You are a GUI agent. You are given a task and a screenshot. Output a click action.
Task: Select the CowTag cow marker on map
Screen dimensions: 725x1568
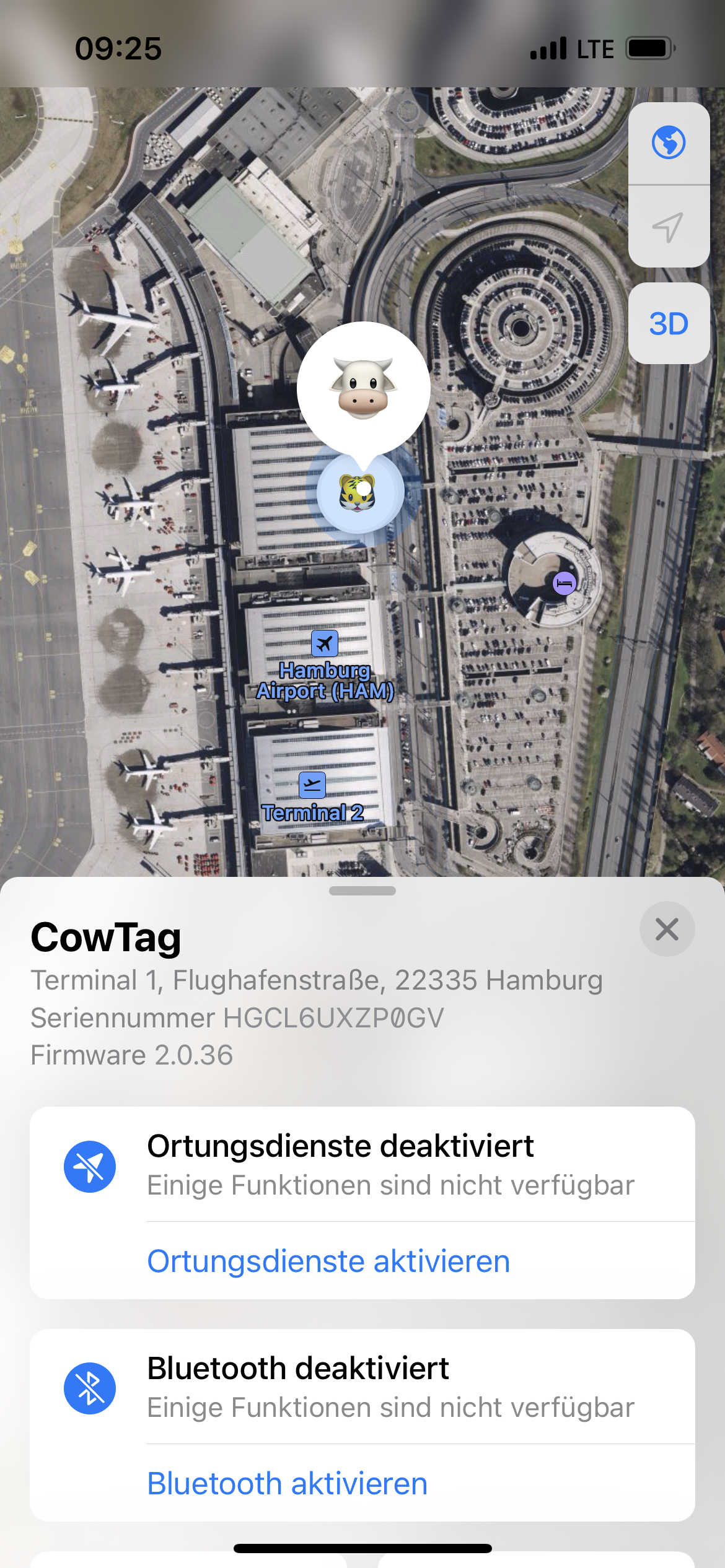pos(363,388)
